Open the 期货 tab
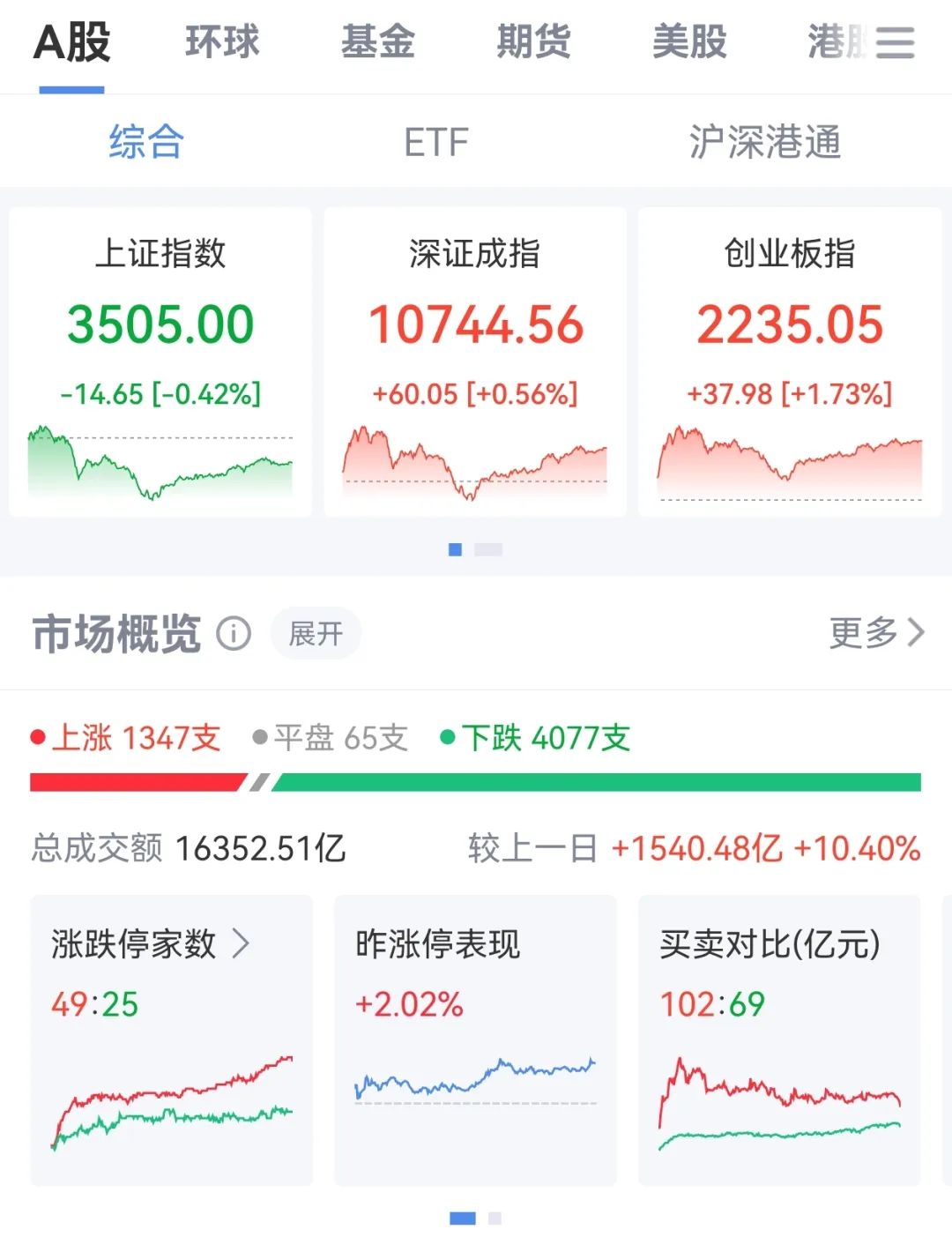 pyautogui.click(x=533, y=41)
